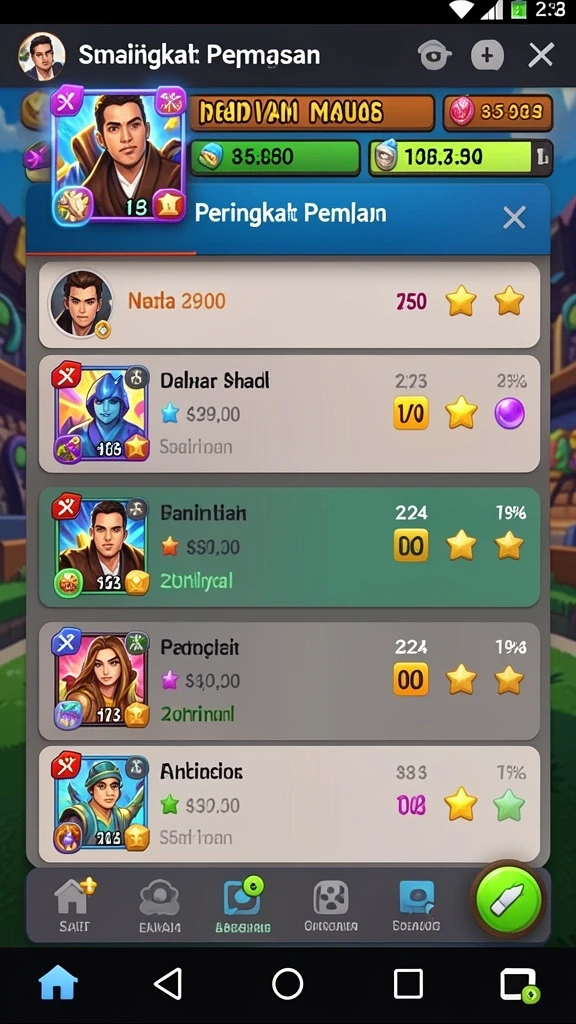Open the Padnclait player row

point(289,680)
